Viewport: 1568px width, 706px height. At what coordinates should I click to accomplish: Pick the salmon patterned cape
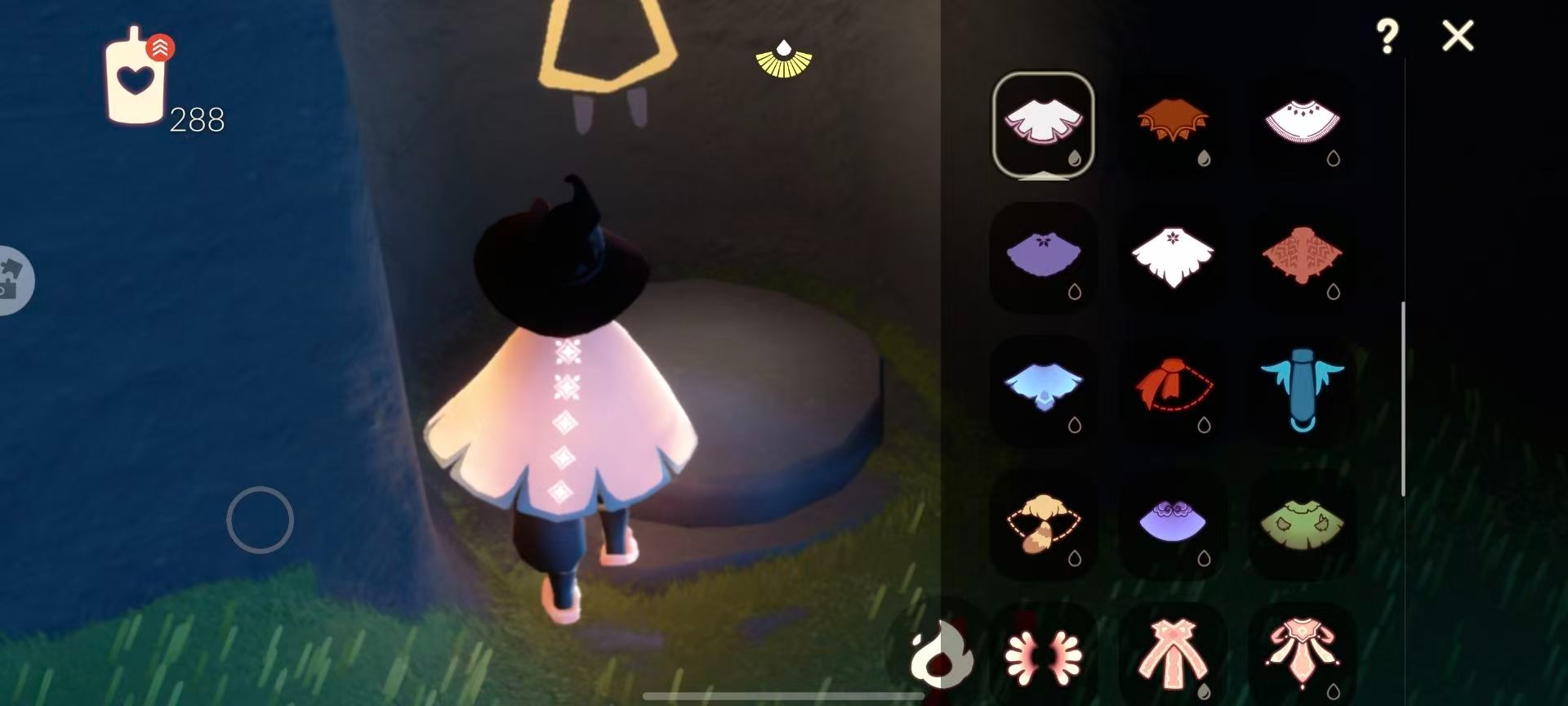(x=1301, y=256)
